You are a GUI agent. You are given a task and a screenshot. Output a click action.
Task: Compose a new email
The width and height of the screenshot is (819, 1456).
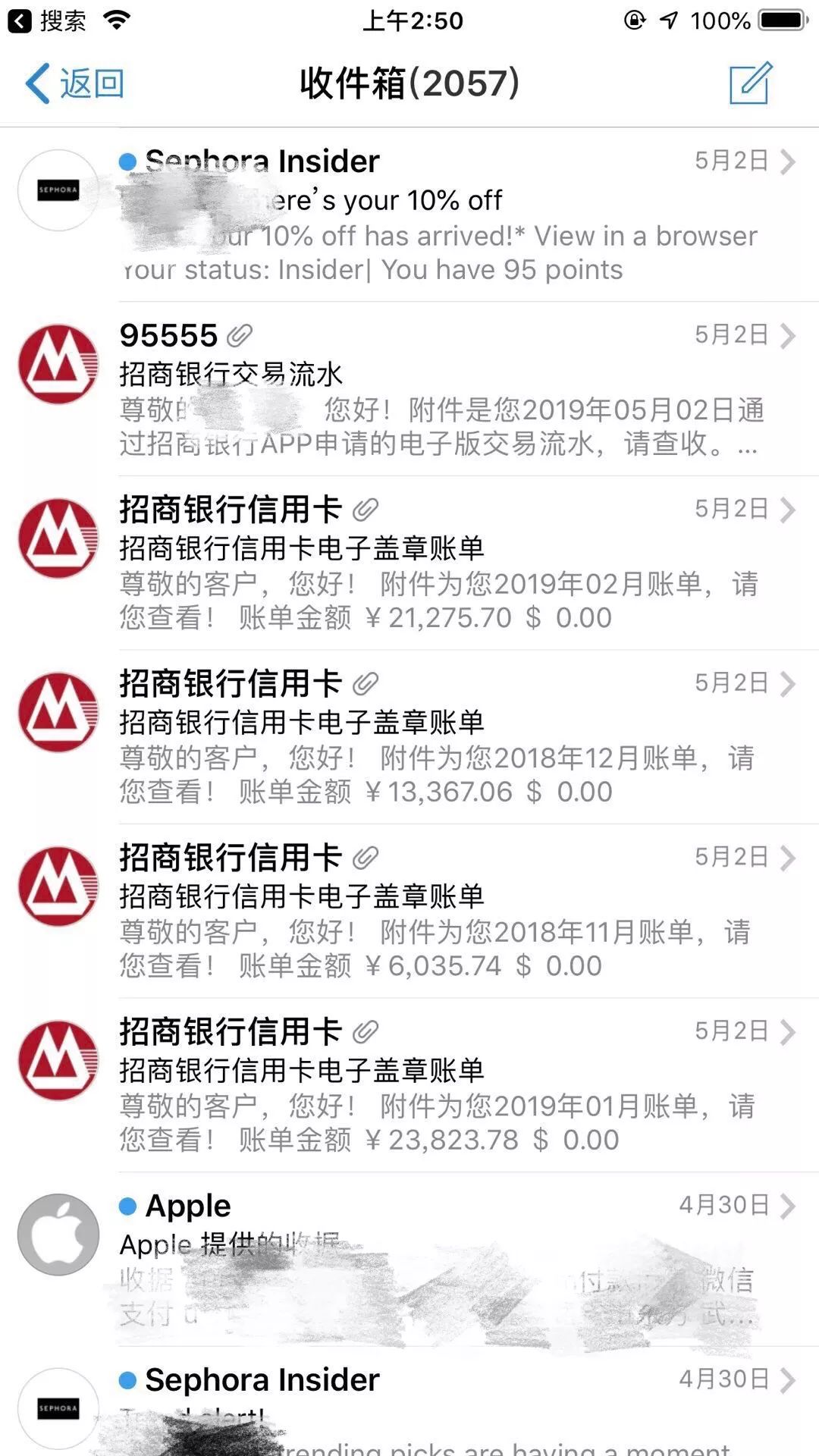coord(751,83)
